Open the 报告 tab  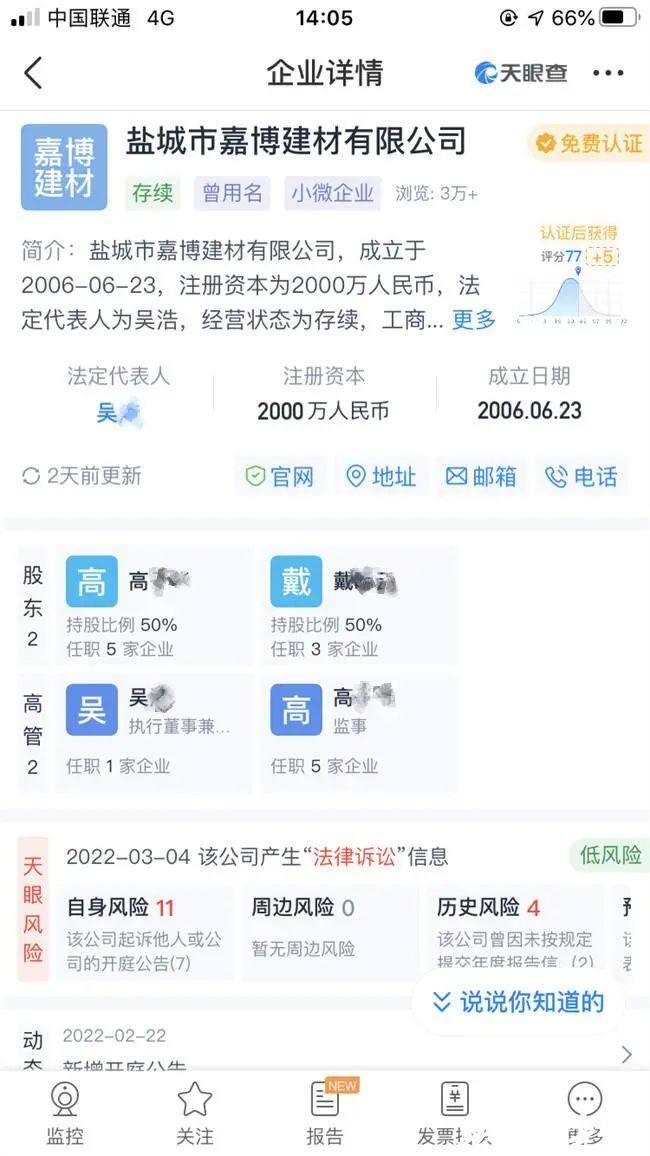(324, 1112)
